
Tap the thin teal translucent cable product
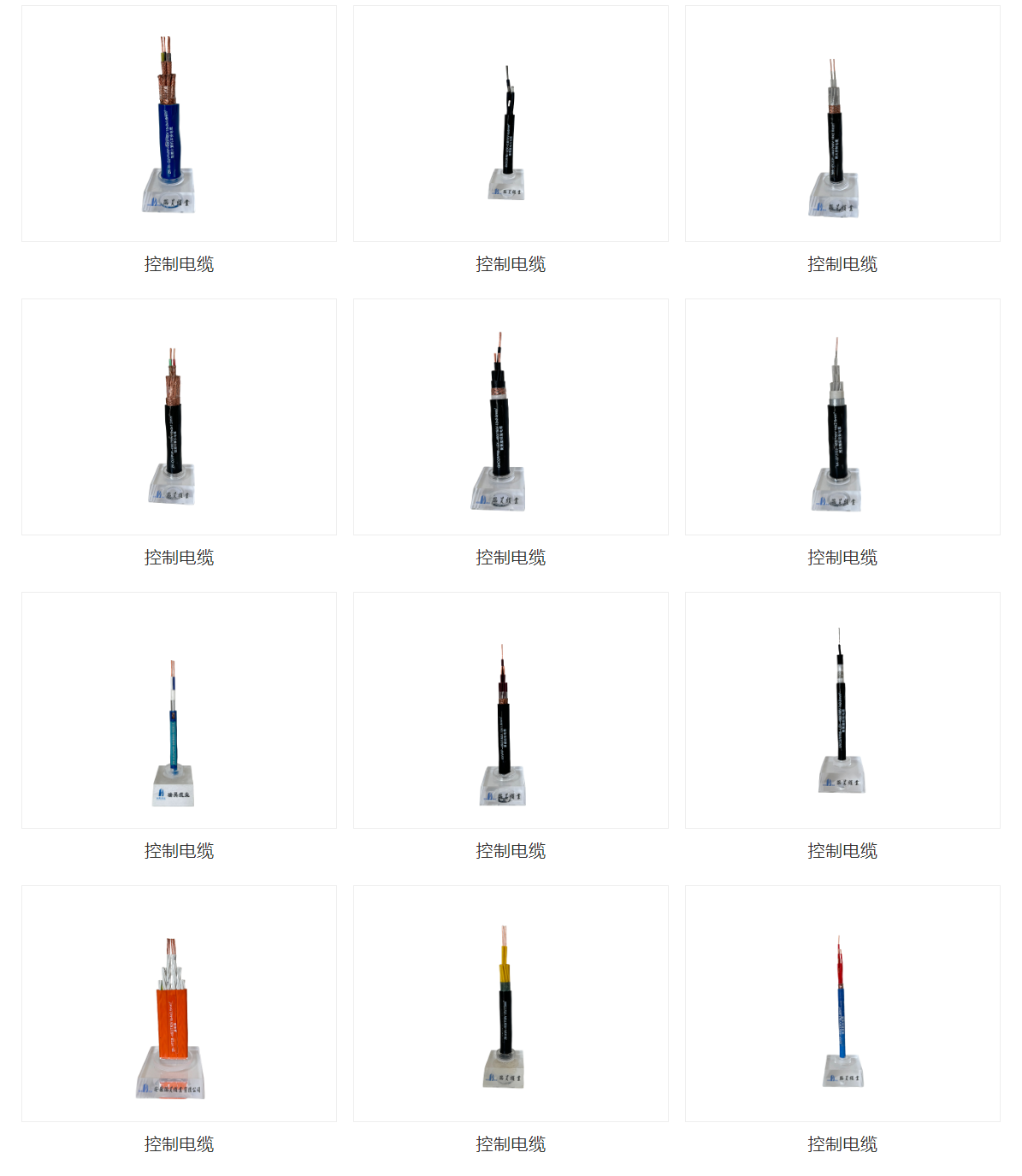pyautogui.click(x=179, y=710)
